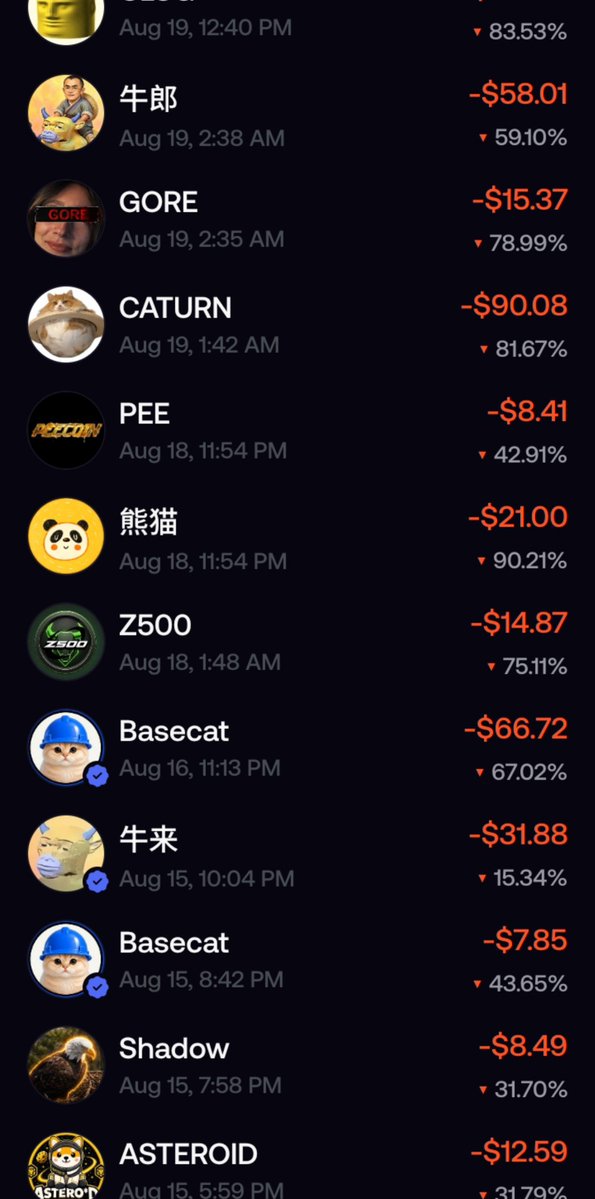View the Shadow trade details
The width and height of the screenshot is (595, 1199).
pyautogui.click(x=298, y=1064)
